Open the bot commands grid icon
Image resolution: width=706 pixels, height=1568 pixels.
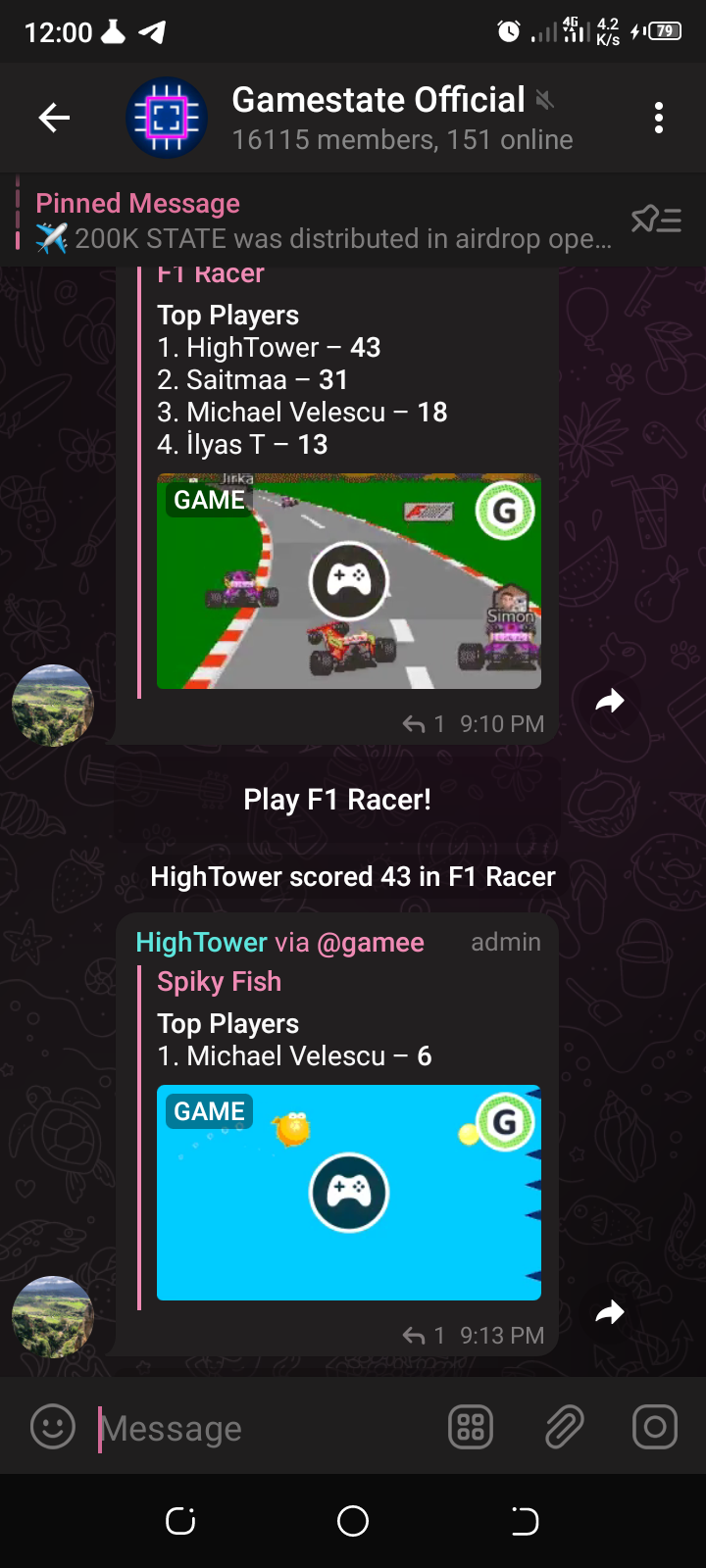coord(471,1427)
